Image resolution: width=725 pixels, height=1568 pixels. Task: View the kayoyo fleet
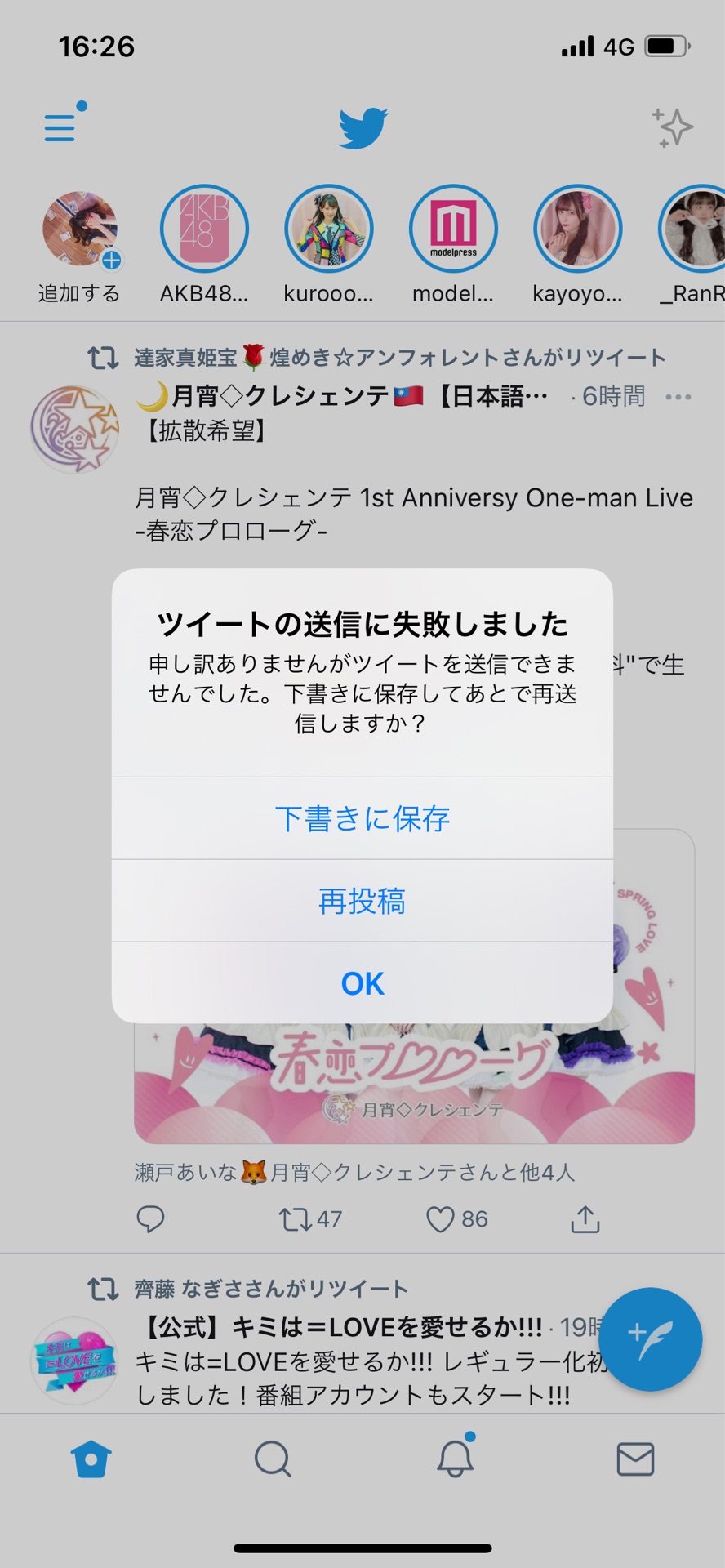pyautogui.click(x=577, y=246)
